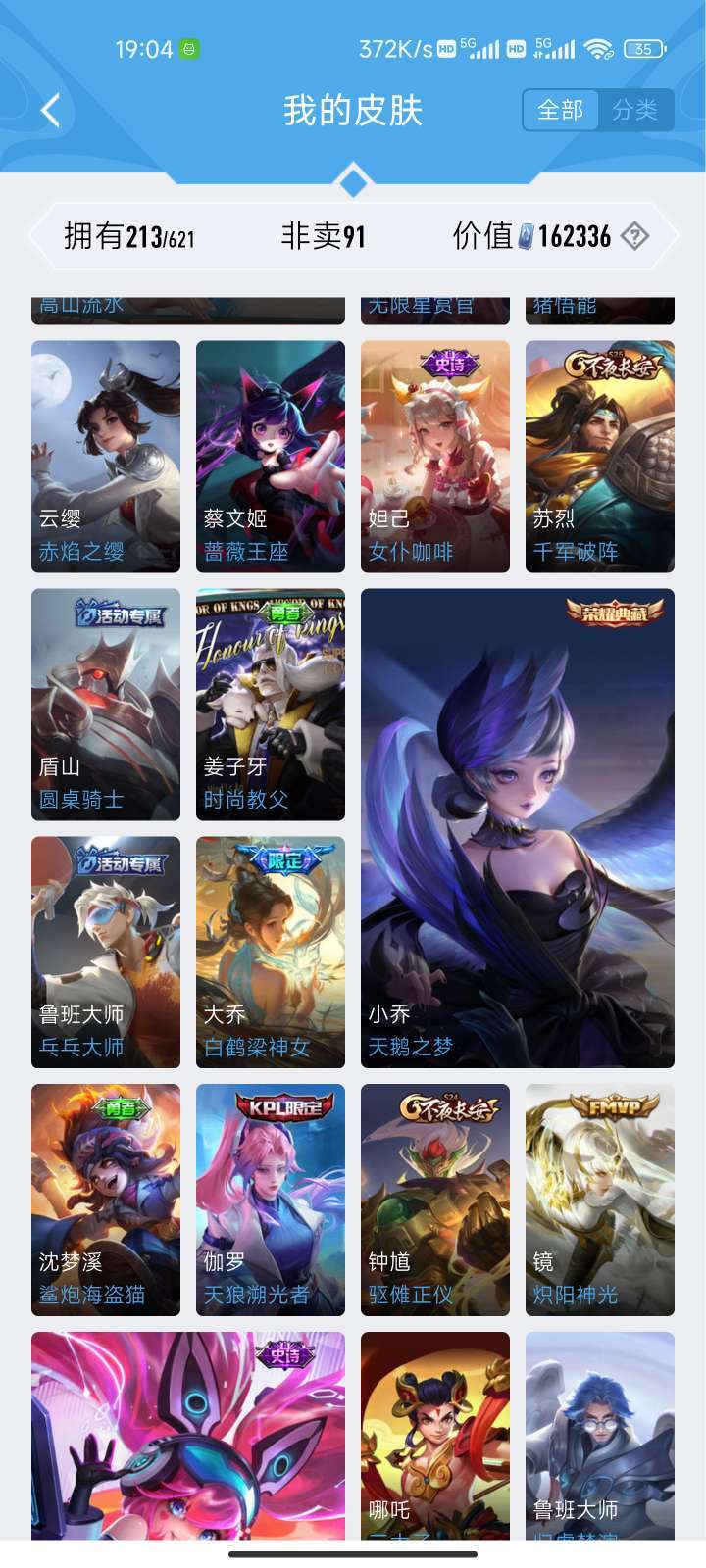This screenshot has width=706, height=1568.
Task: Select 姜子牙 时尚教父 skin
Action: (x=271, y=704)
